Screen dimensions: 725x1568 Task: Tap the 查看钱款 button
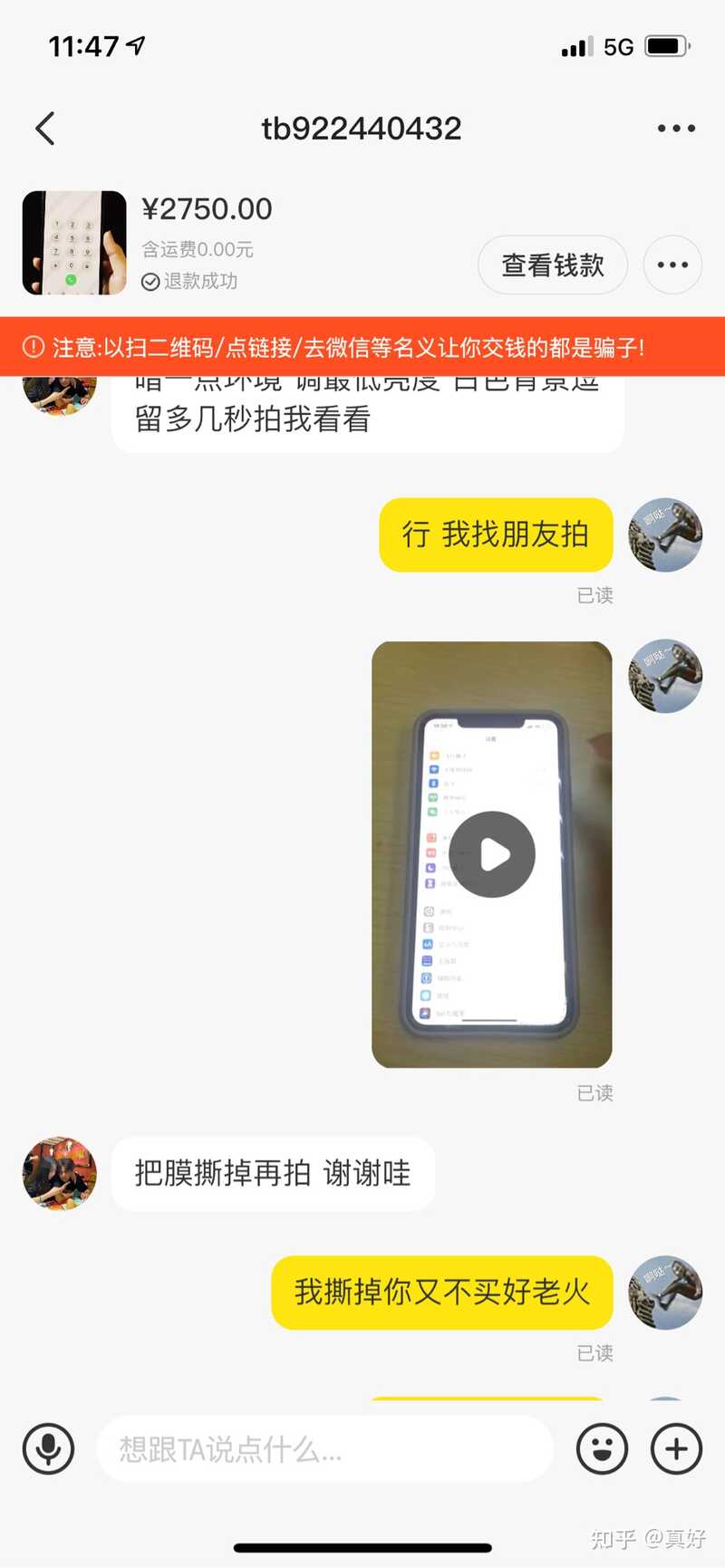coord(553,265)
